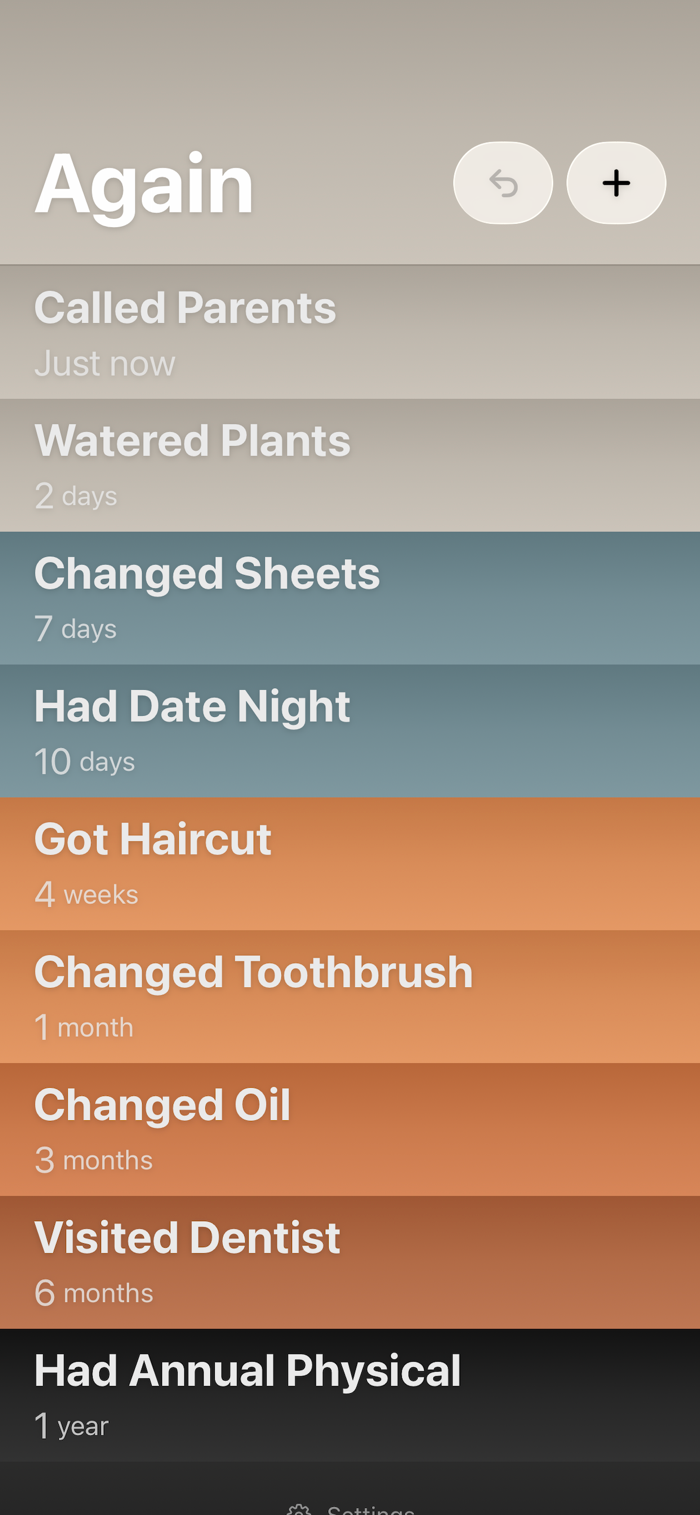Open Had Annual Physical item
The image size is (700, 1515).
[x=350, y=1396]
